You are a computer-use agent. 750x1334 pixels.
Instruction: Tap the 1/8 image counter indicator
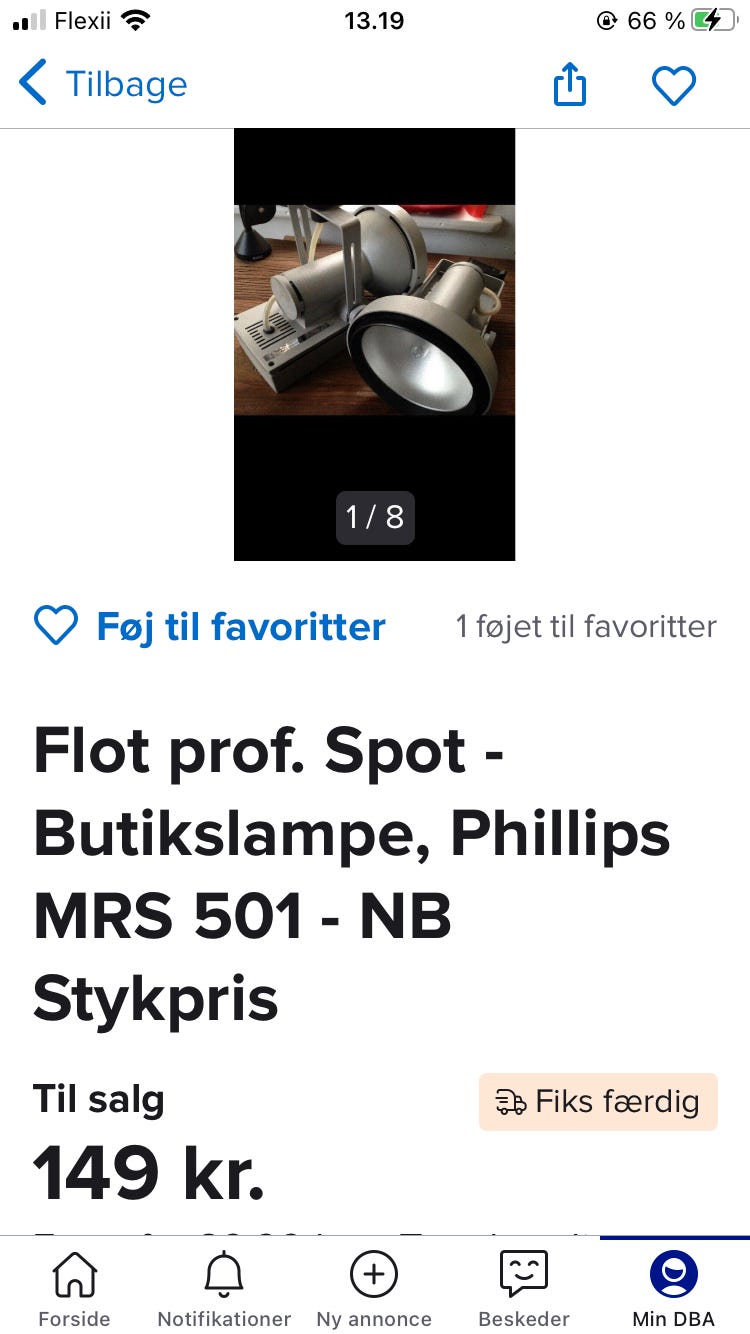coord(374,518)
